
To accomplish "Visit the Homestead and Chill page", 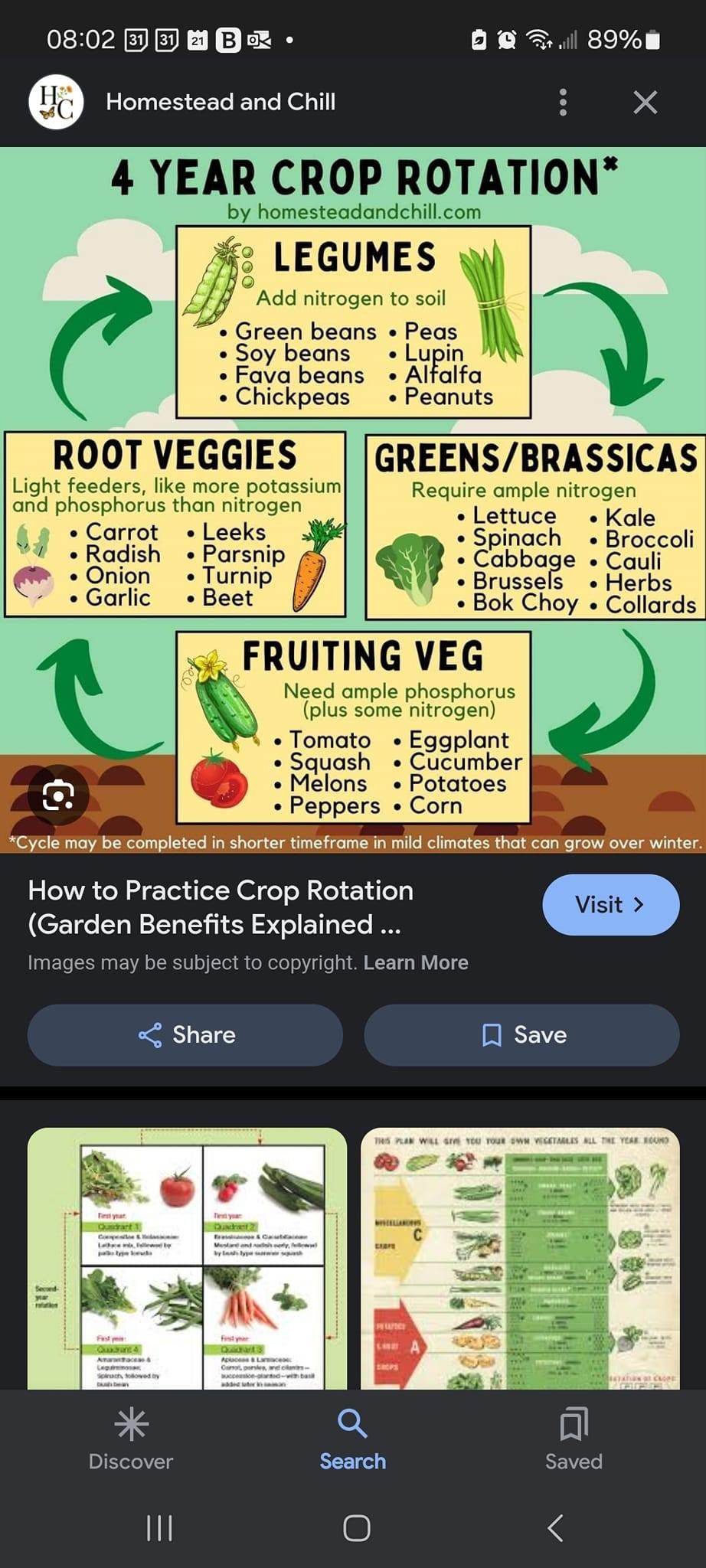I will click(610, 904).
